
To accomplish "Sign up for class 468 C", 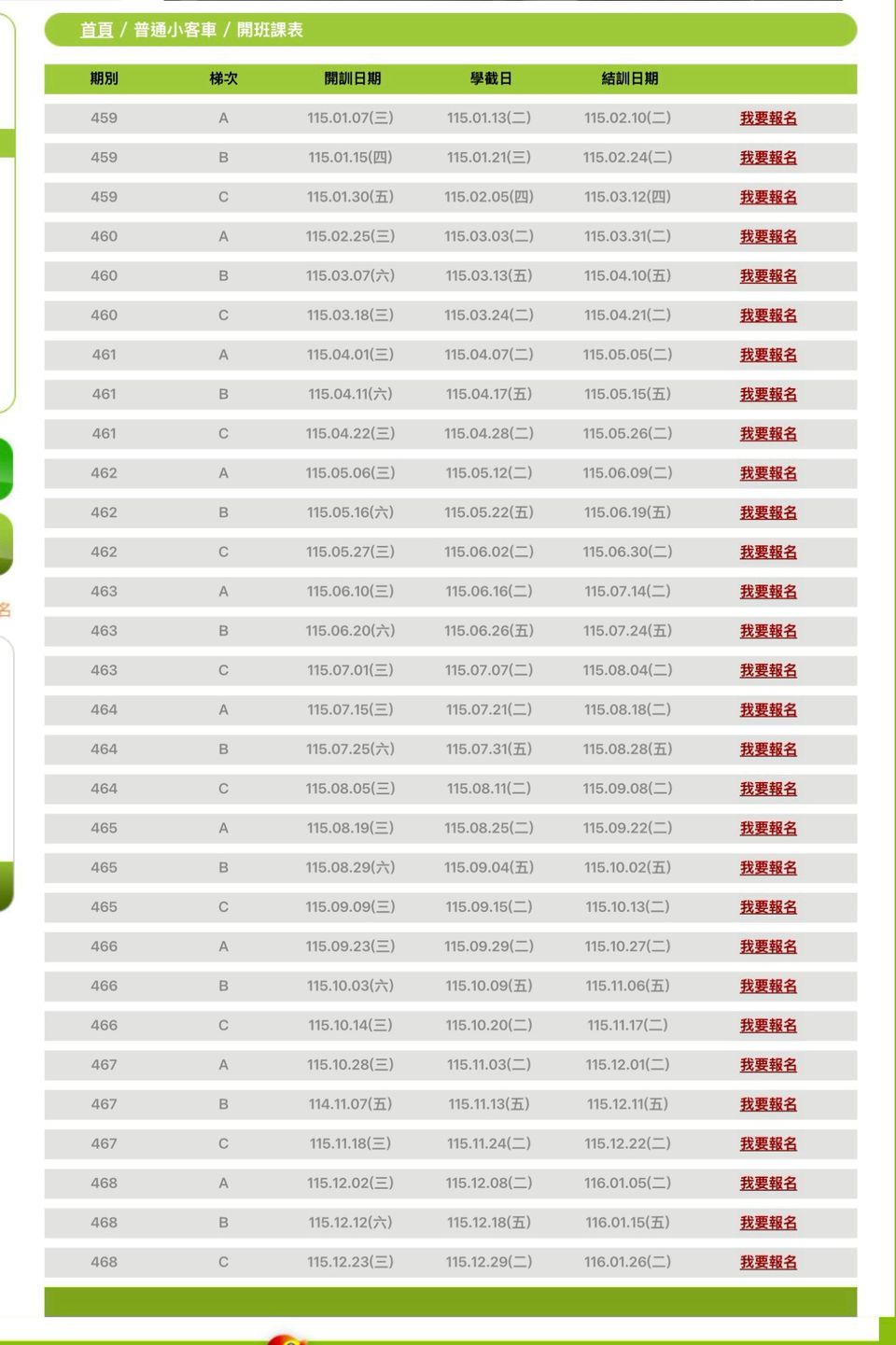I will [x=768, y=1262].
